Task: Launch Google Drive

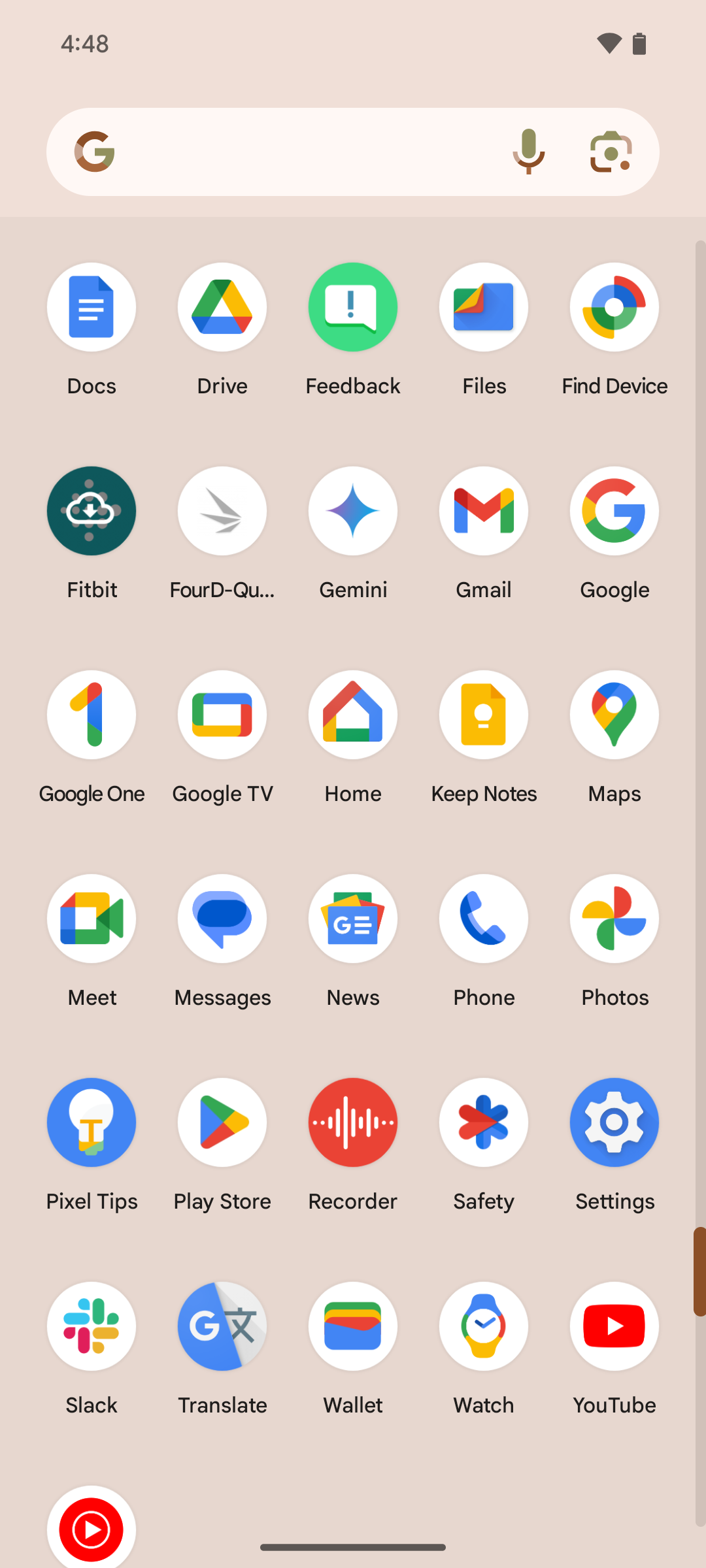Action: coord(222,308)
